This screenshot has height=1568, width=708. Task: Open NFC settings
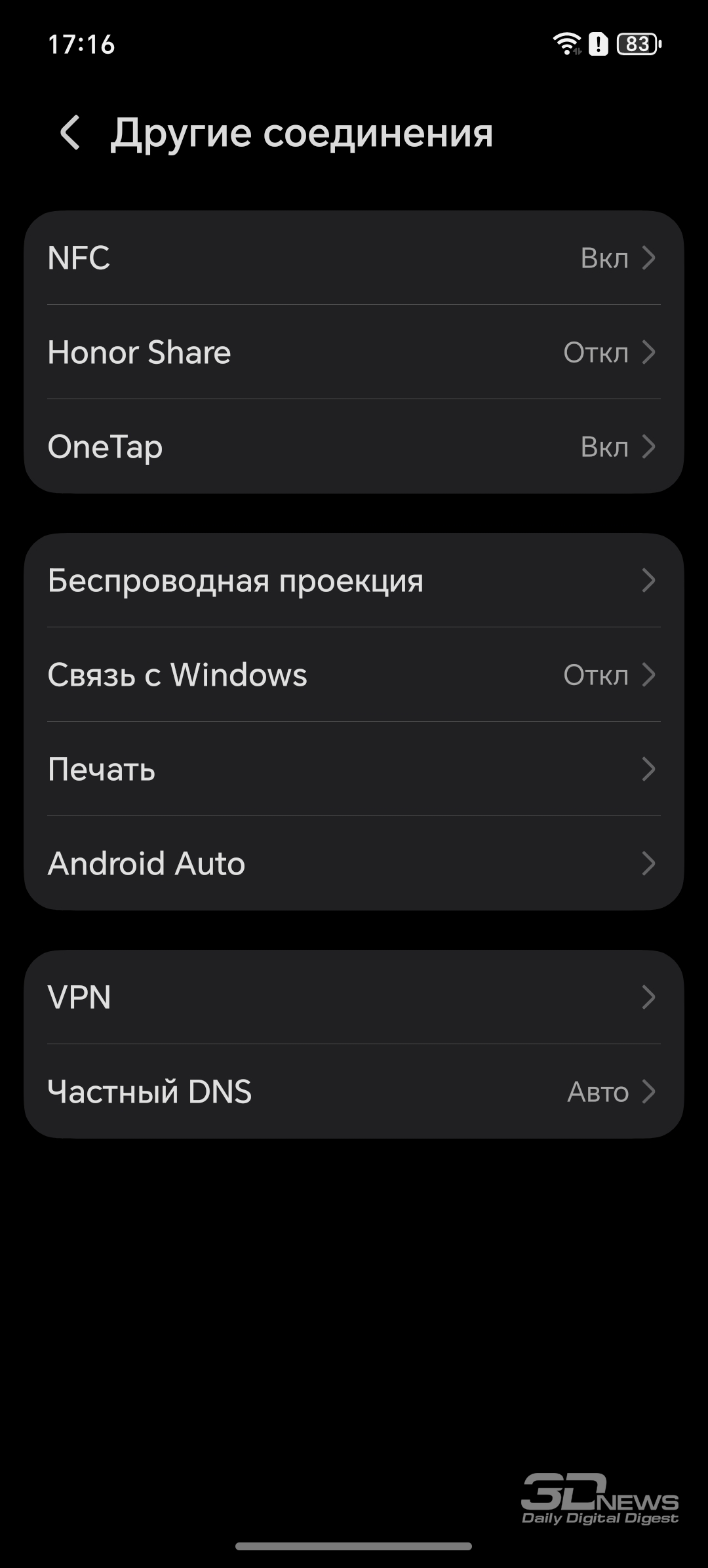coord(354,258)
